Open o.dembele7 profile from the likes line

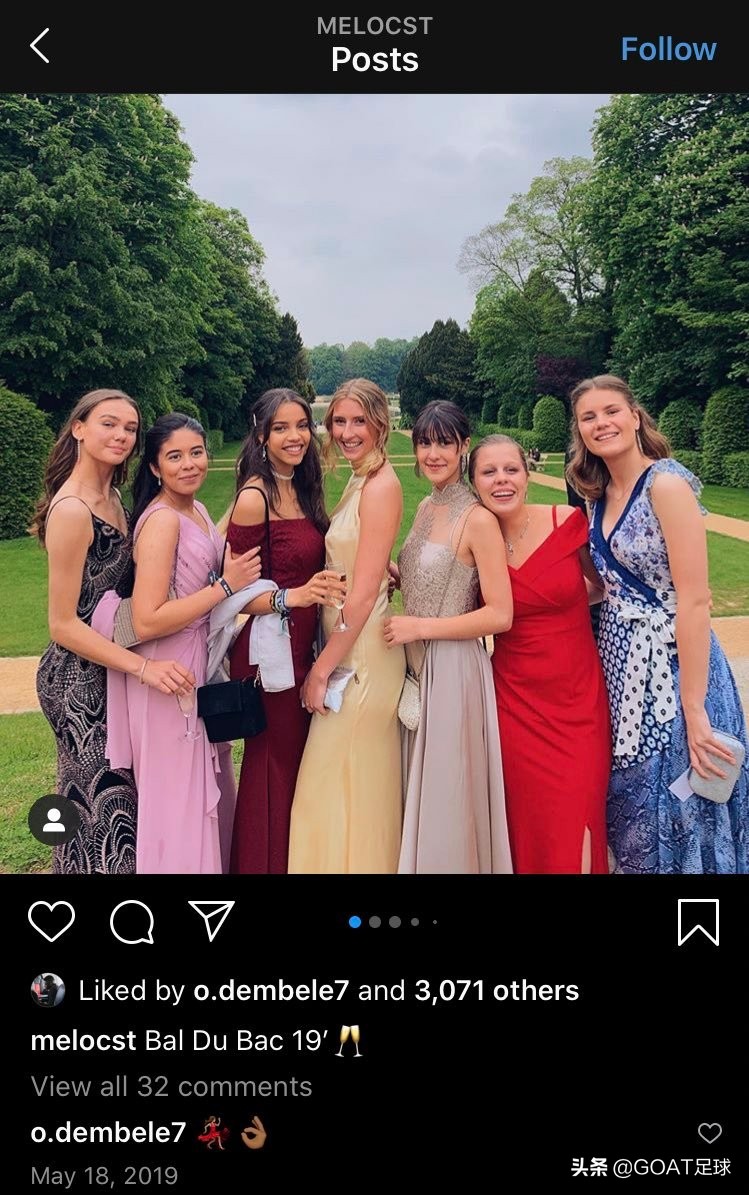point(270,991)
